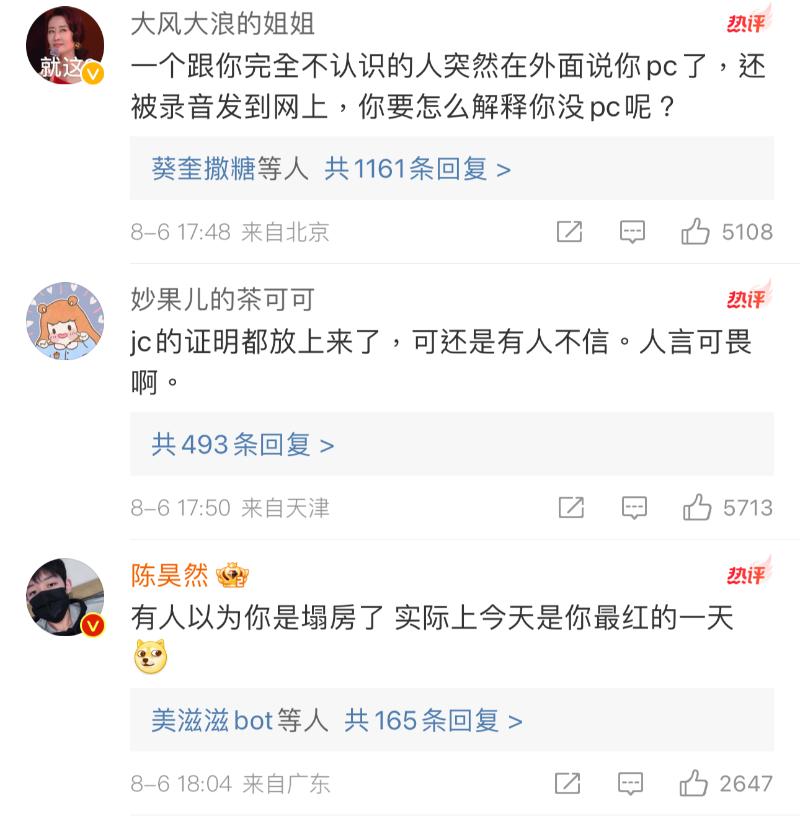Screen dimensions: 800x824
Task: Open username 大风大浪的姐姐
Action: 223,23
